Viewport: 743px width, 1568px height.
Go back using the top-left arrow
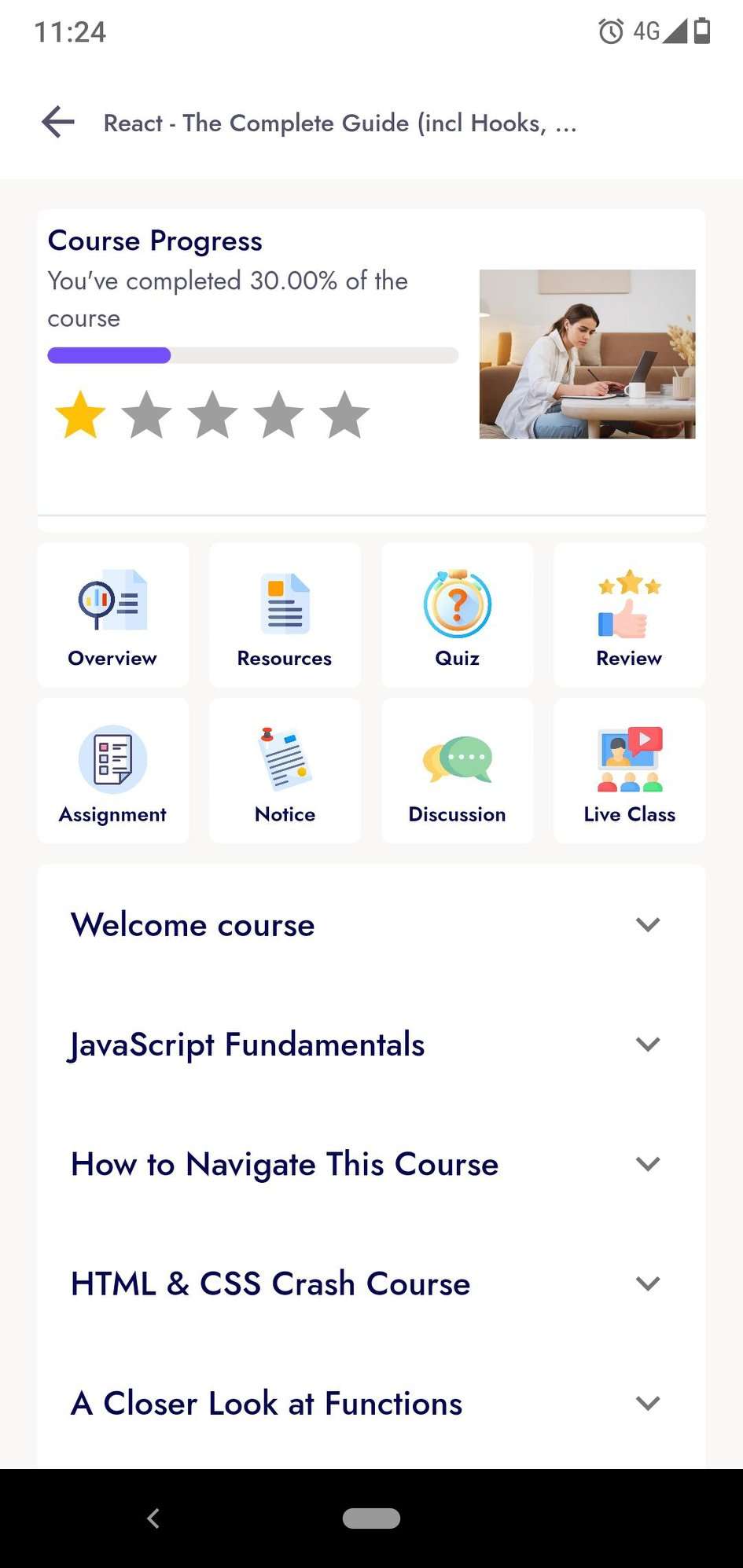[57, 123]
